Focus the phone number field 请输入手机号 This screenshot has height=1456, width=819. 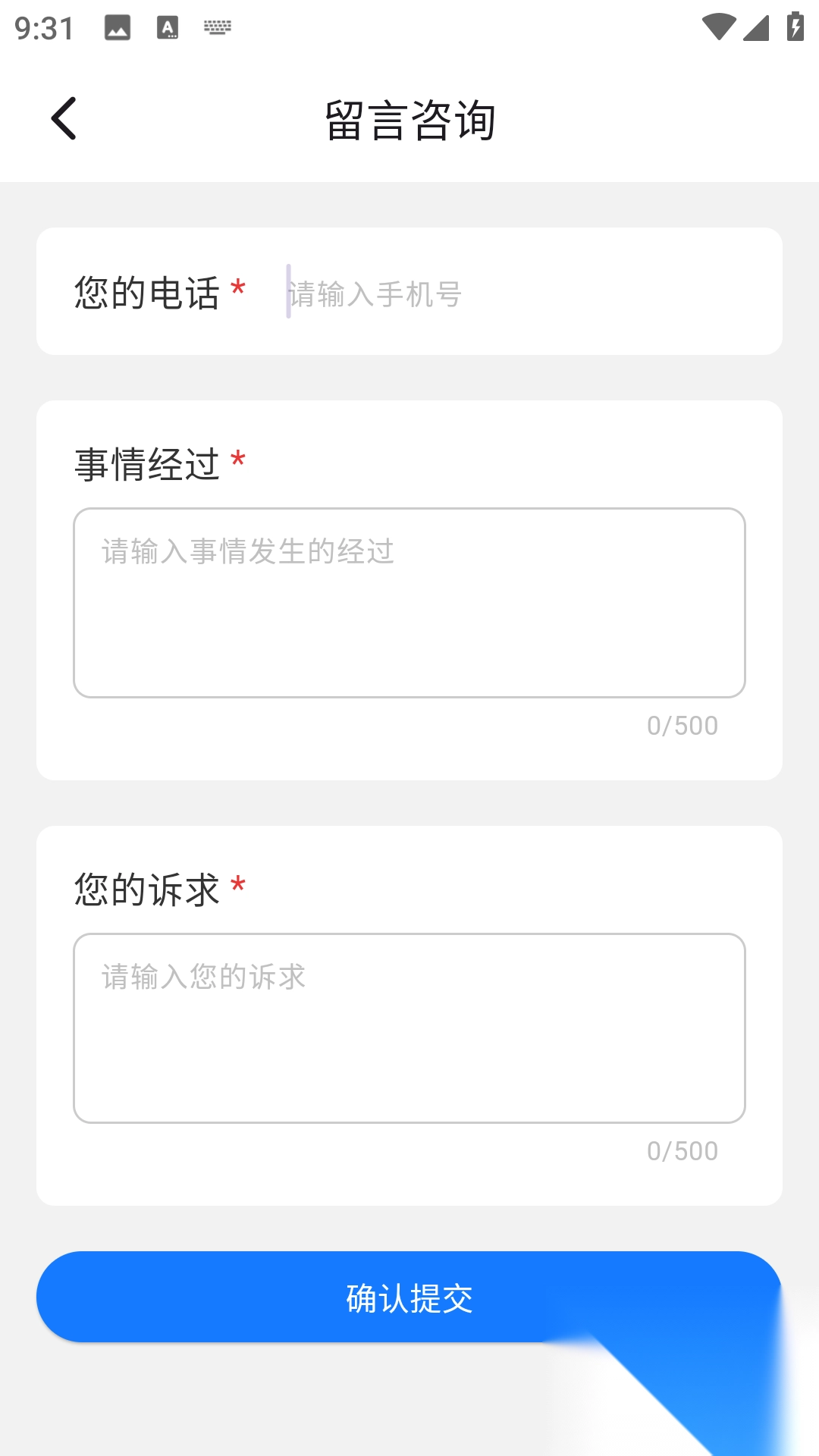tap(516, 293)
